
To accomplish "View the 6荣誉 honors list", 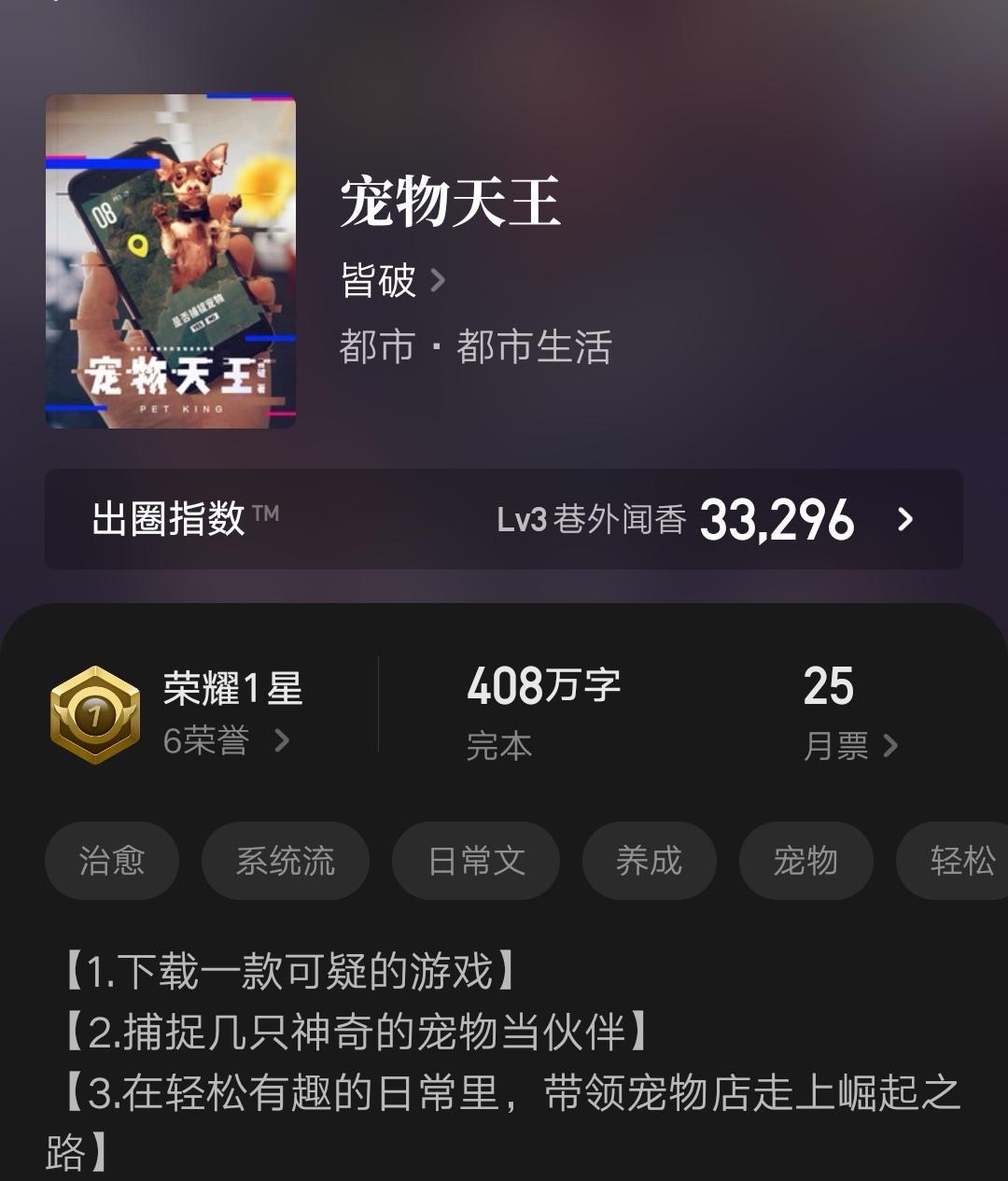I will (226, 741).
